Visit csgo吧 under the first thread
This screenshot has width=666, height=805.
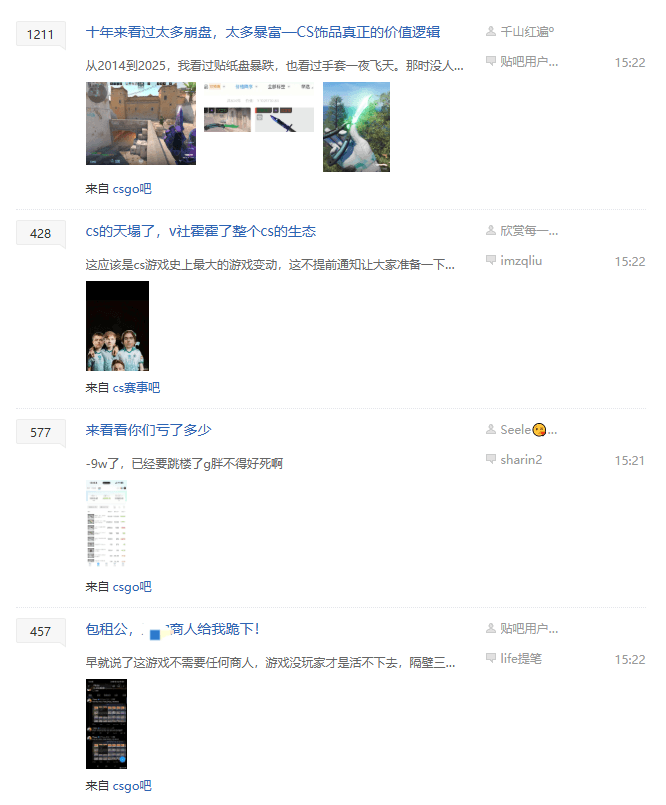point(132,188)
